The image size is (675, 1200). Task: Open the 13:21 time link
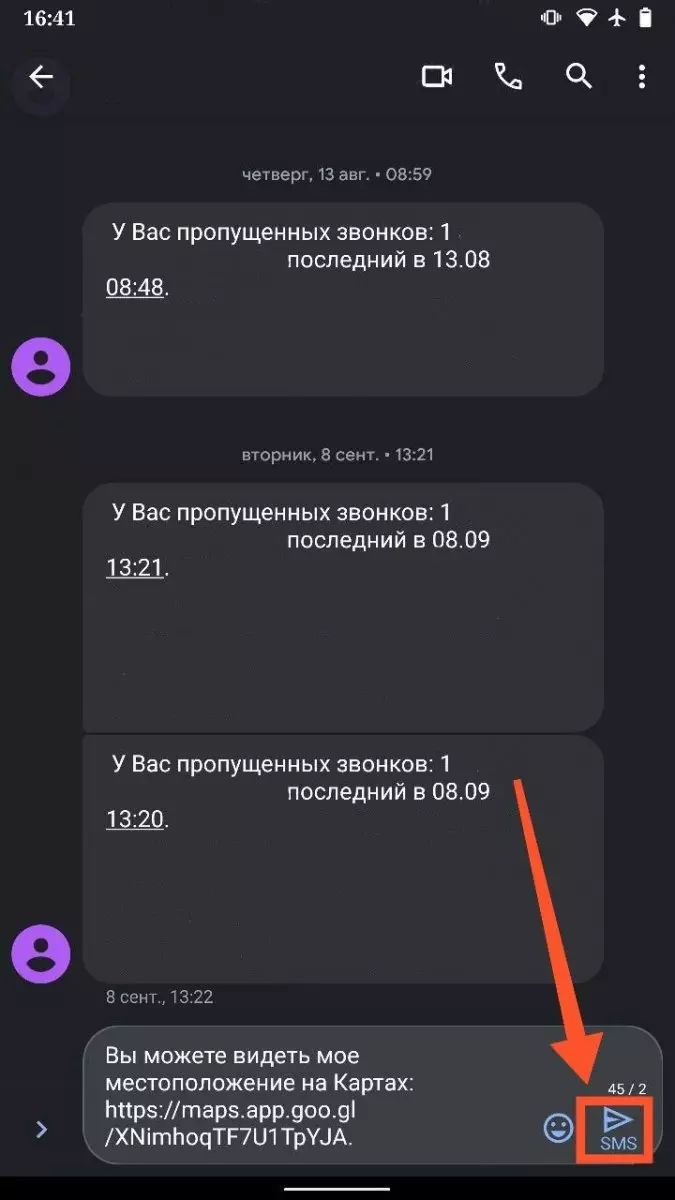(x=134, y=568)
